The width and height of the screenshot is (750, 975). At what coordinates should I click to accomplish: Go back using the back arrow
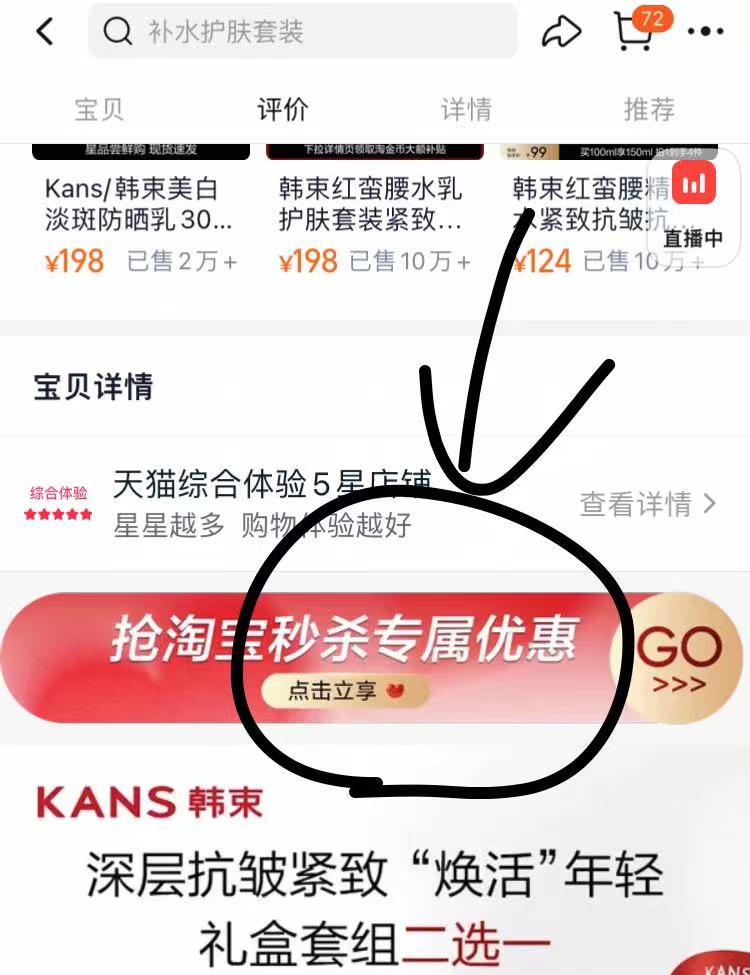[x=44, y=32]
